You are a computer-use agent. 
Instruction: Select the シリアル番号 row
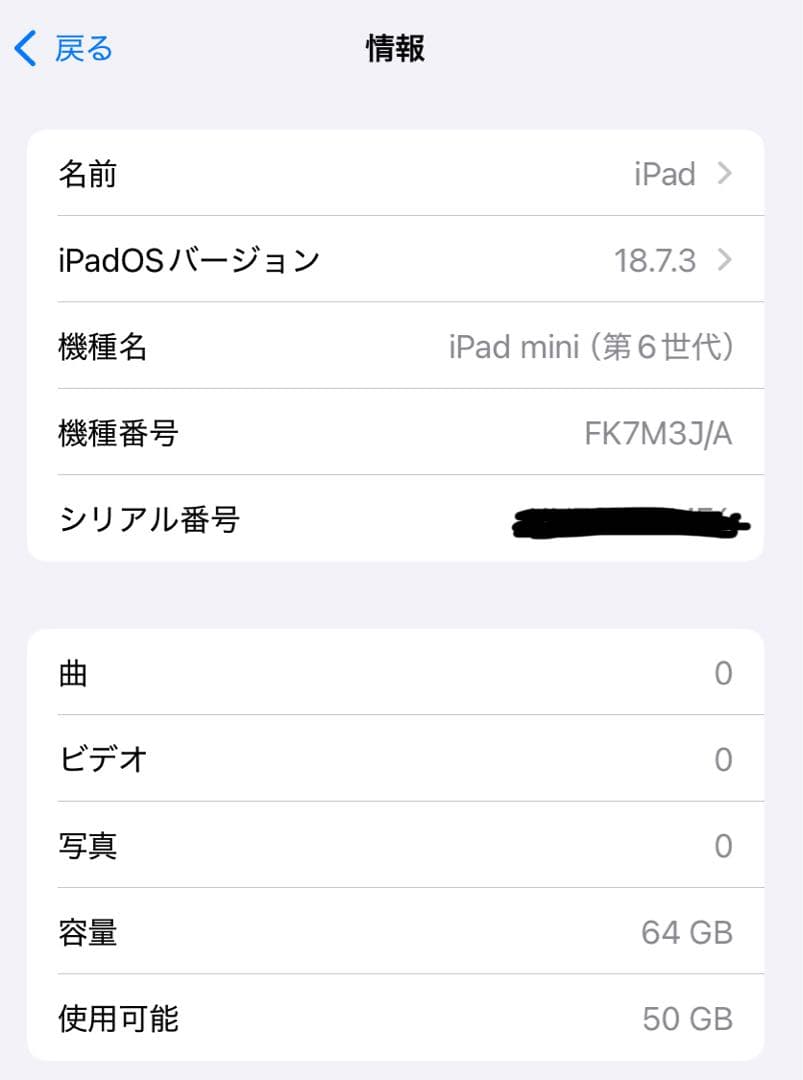[x=400, y=520]
